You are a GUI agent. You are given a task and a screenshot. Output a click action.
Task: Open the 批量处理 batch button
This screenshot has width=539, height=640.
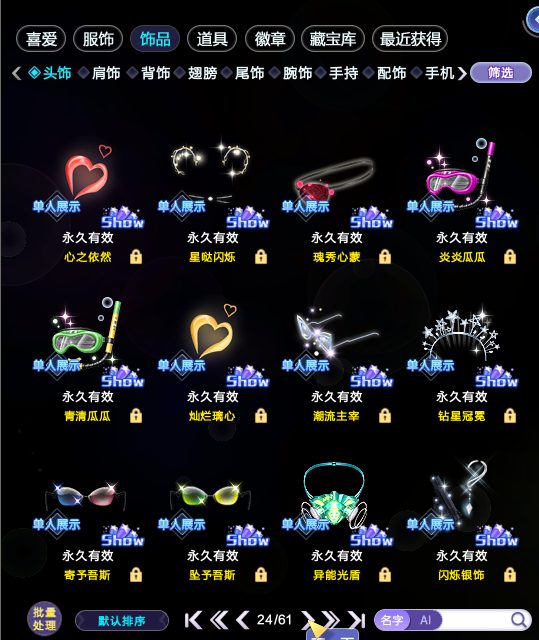click(44, 618)
